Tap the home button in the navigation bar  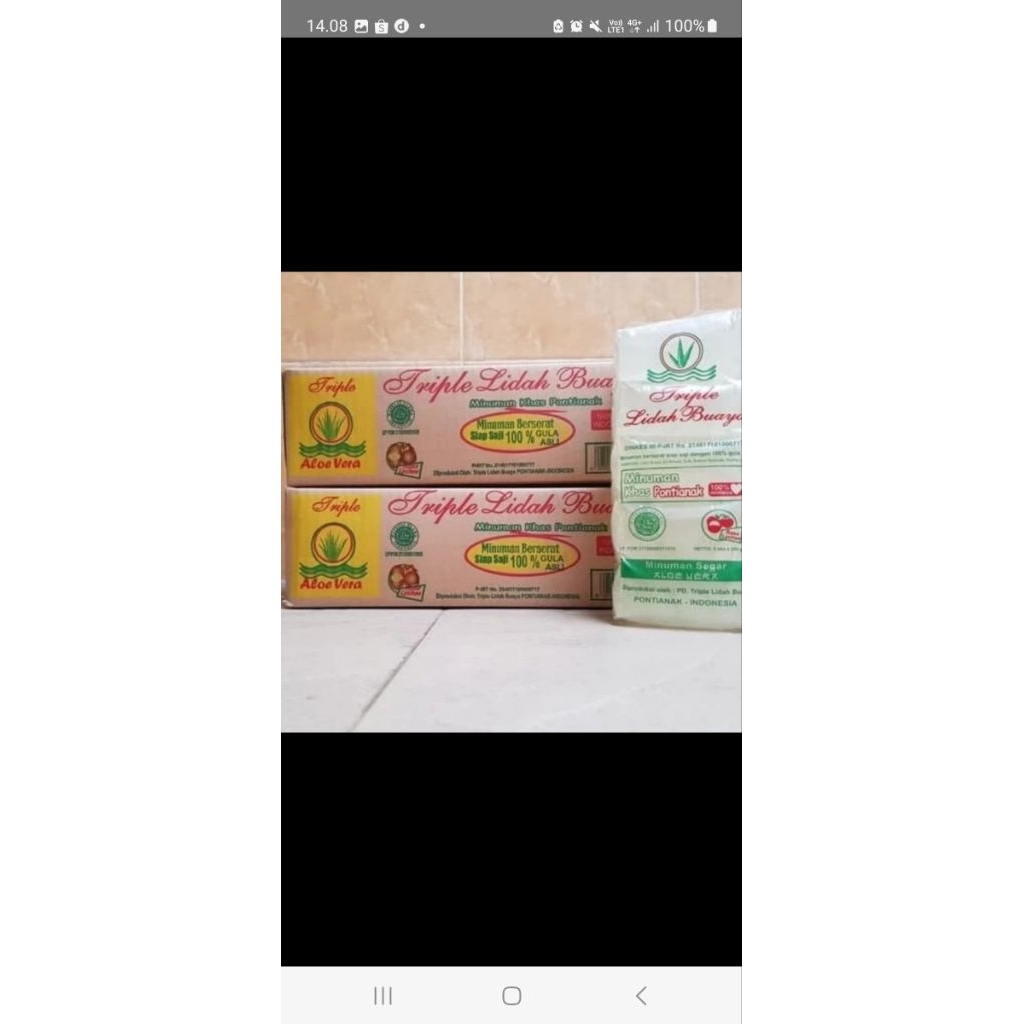512,995
